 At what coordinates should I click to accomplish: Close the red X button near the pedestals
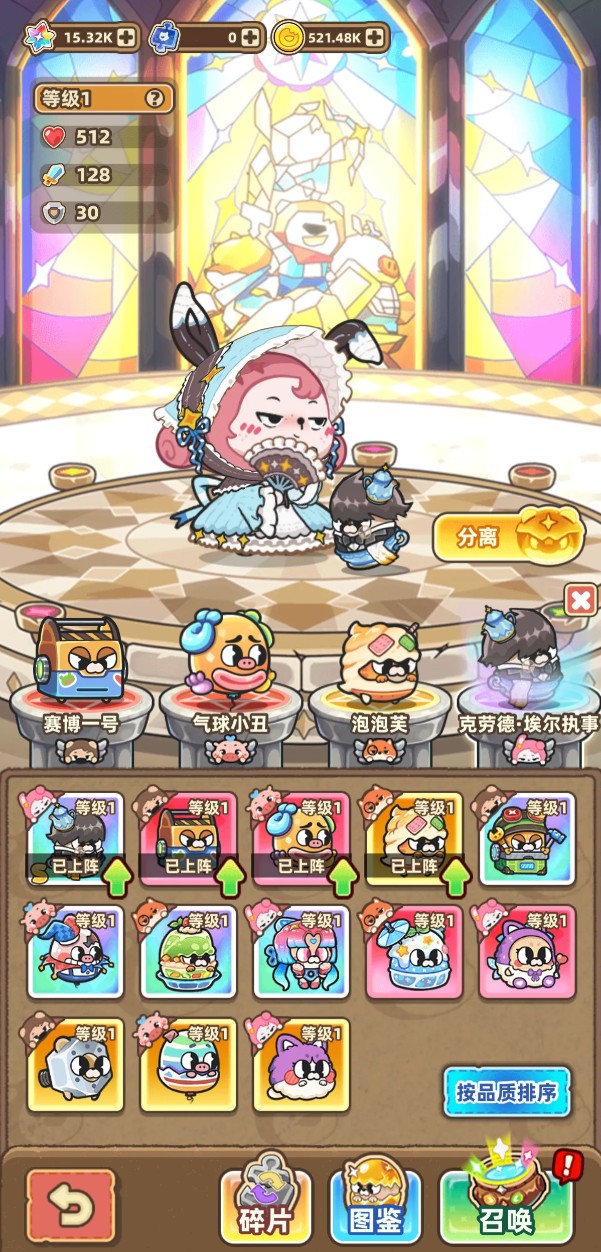[580, 600]
